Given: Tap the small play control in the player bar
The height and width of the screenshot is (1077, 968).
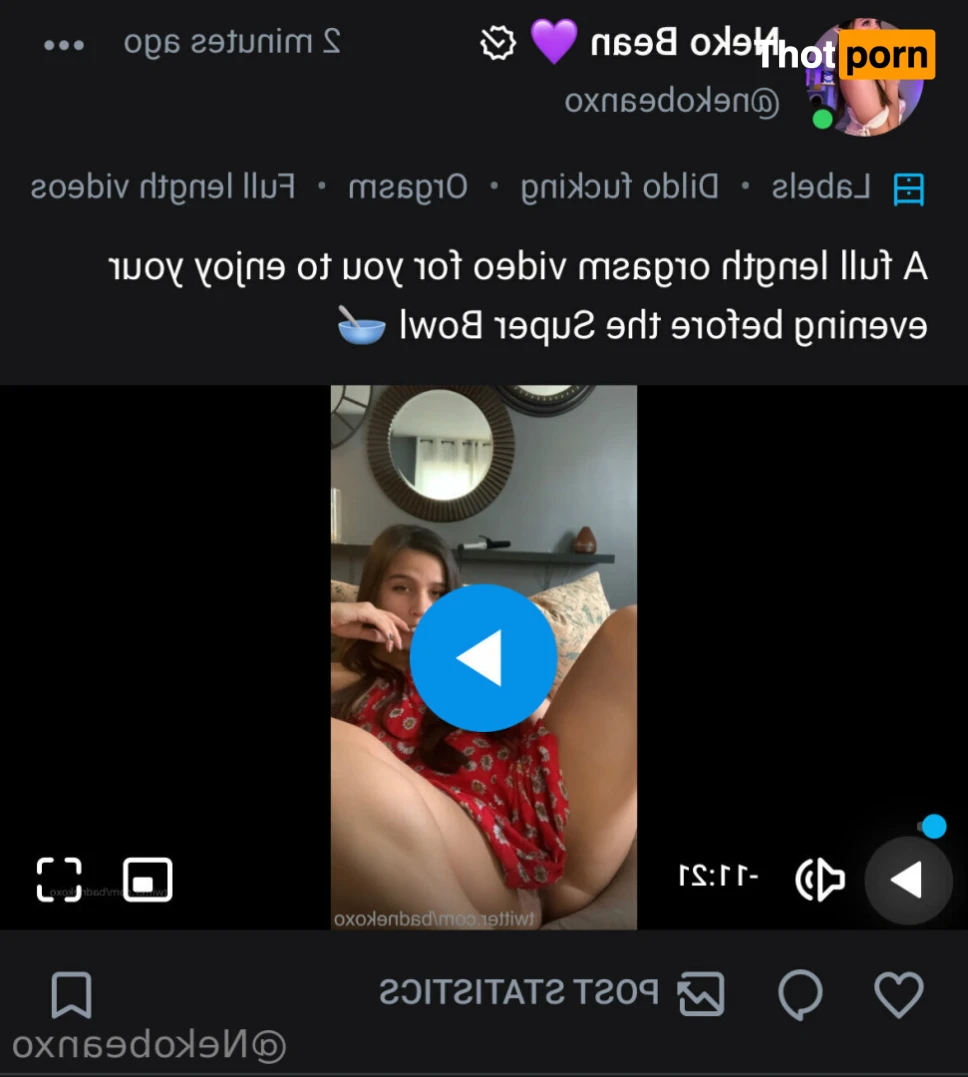Looking at the screenshot, I should click(907, 880).
